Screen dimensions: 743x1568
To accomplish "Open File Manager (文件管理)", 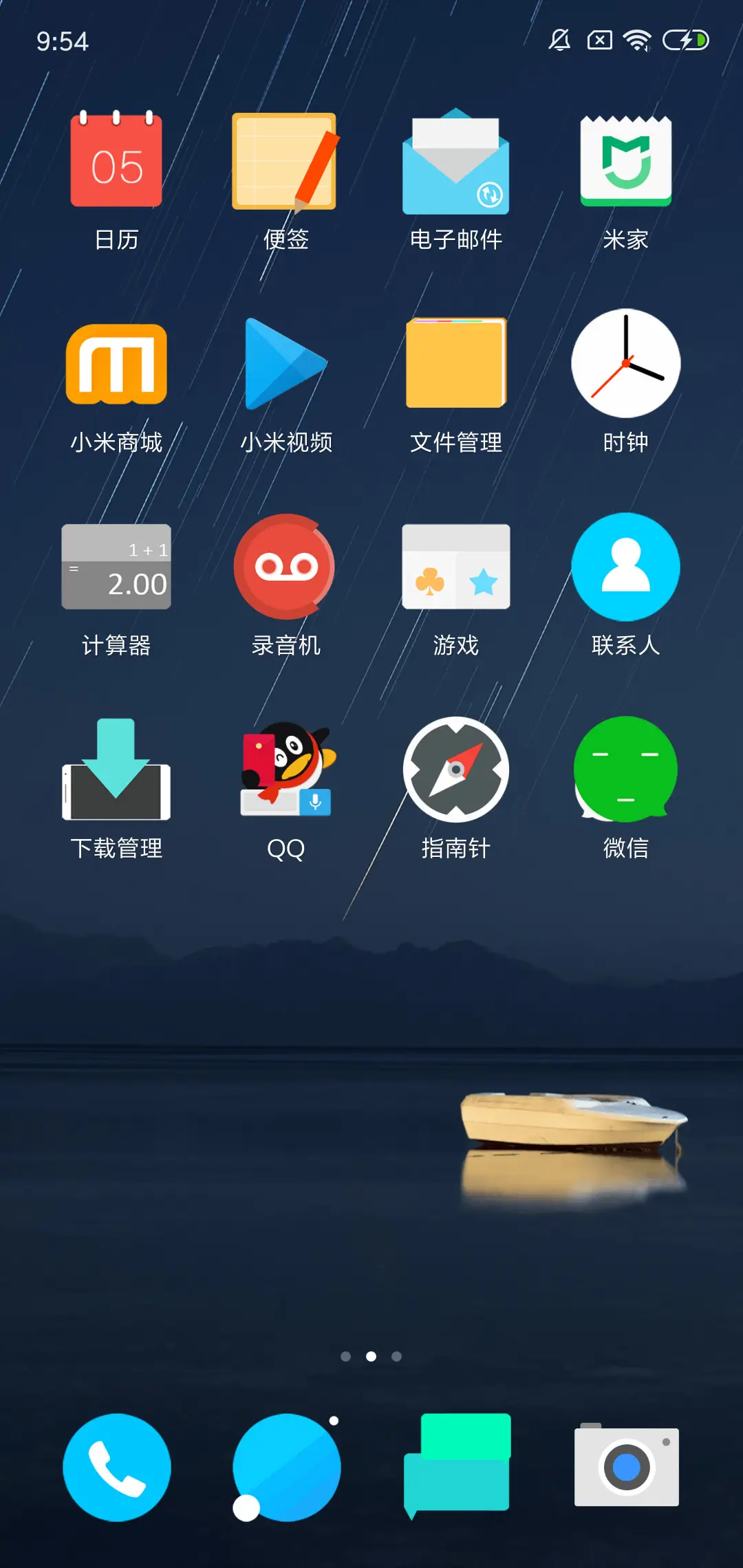I will [455, 364].
